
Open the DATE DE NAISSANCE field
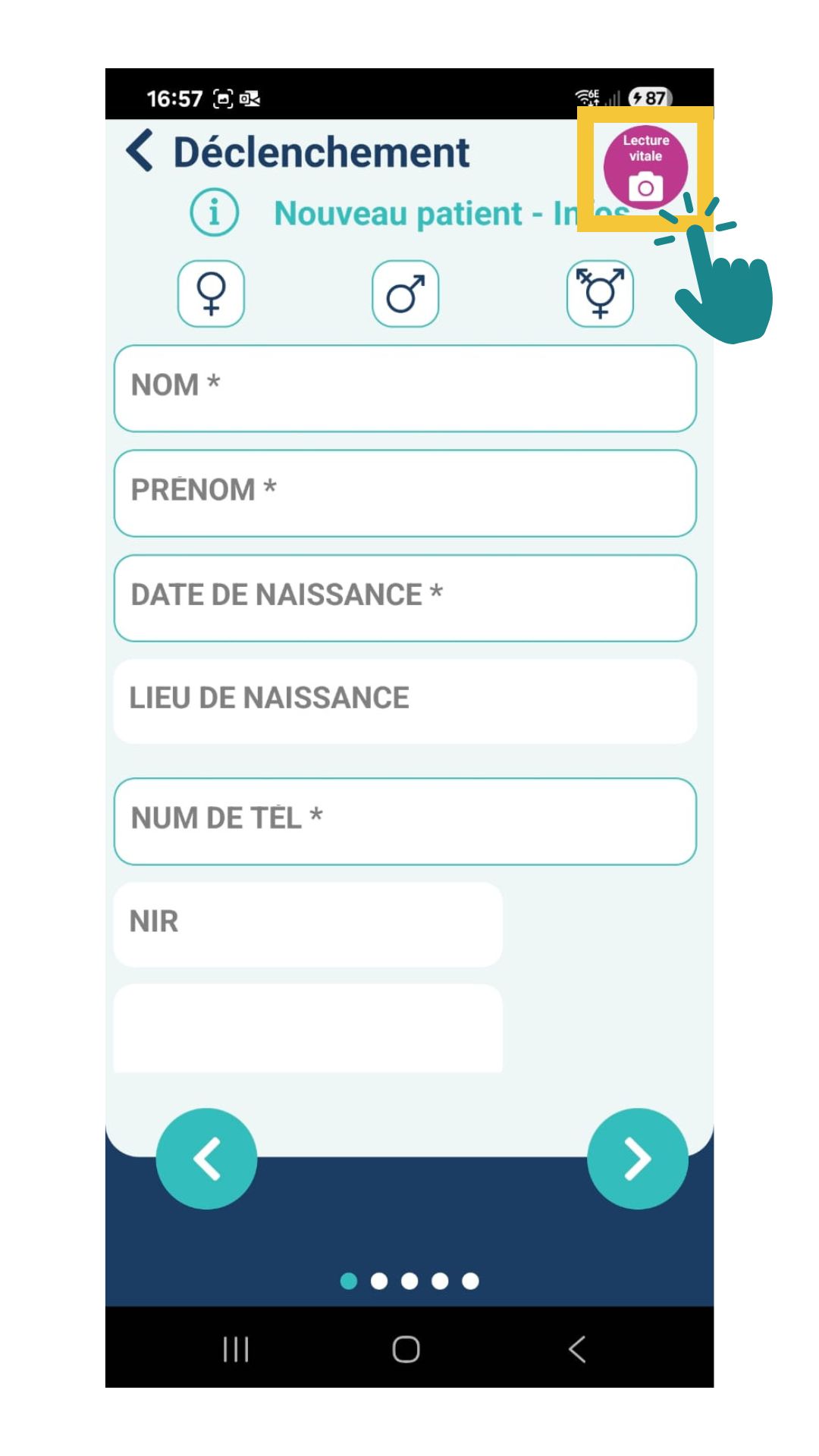(x=405, y=598)
